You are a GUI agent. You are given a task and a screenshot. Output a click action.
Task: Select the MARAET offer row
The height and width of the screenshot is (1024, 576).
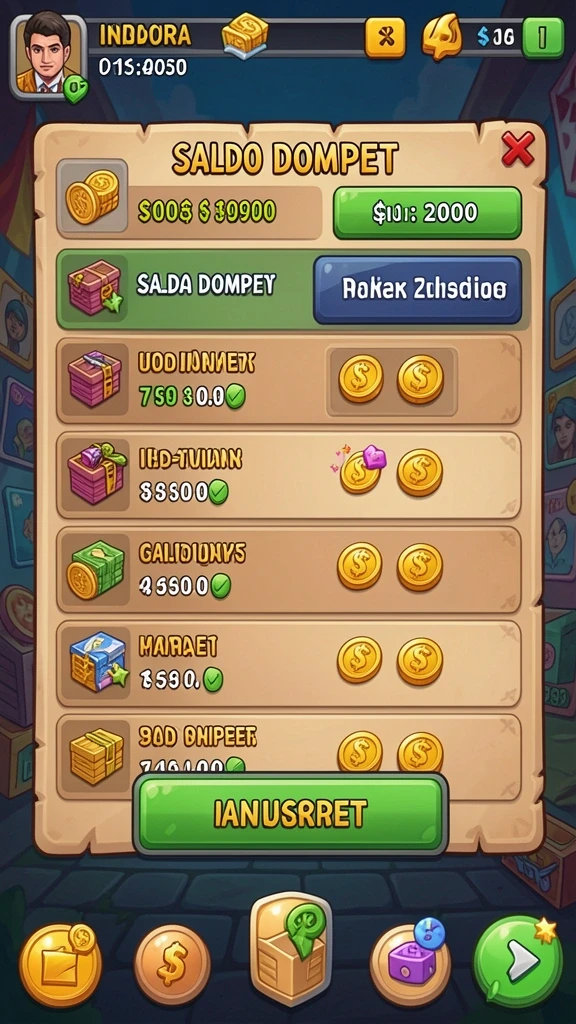tap(289, 664)
